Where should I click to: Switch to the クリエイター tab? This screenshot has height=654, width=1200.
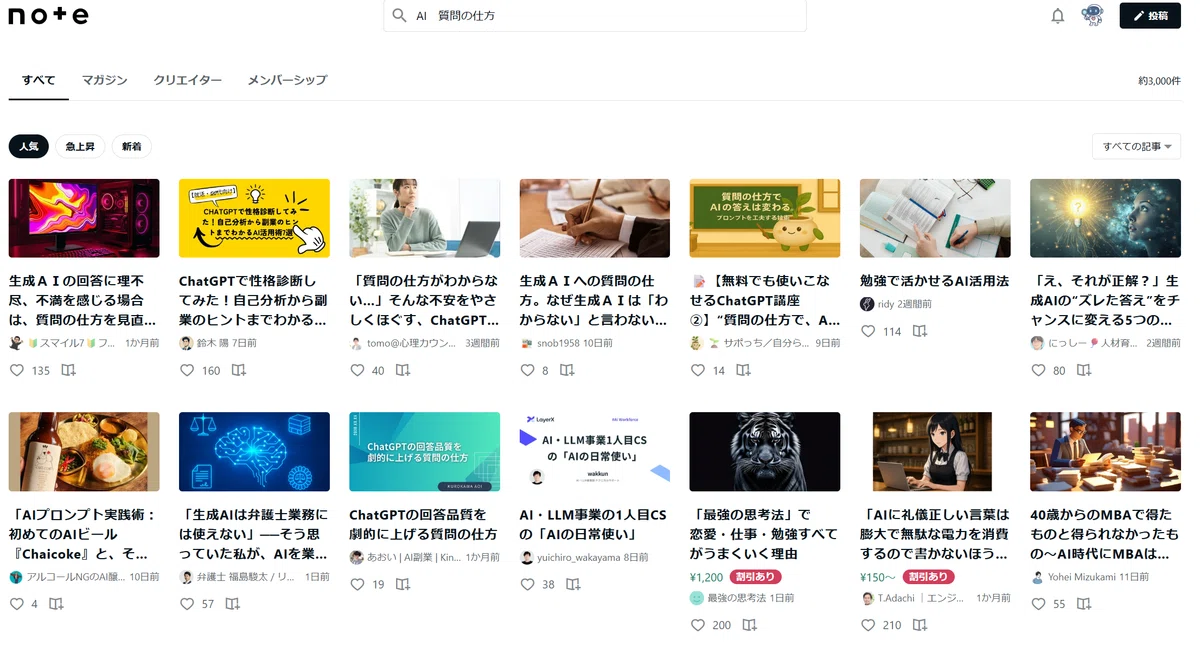point(187,80)
